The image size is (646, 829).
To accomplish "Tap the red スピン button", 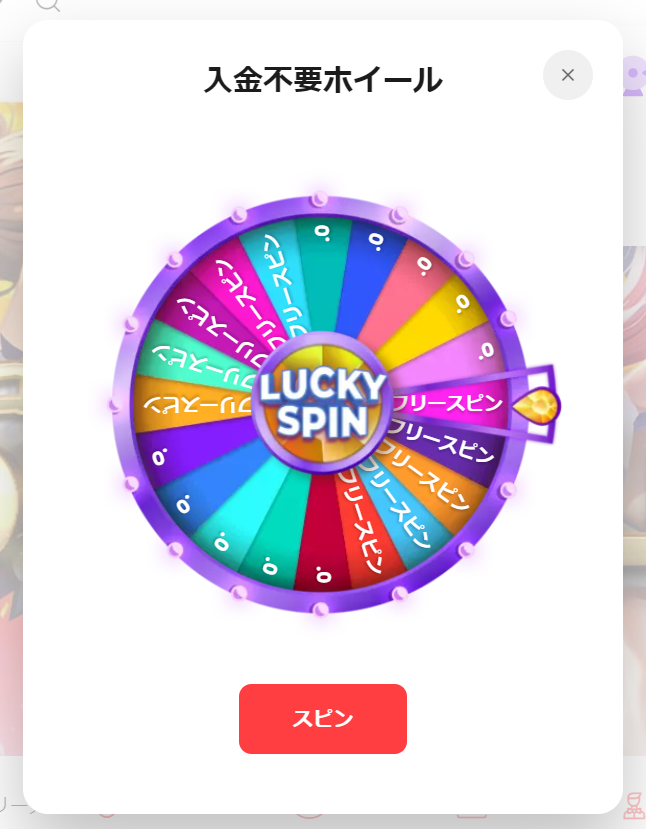I will (x=322, y=718).
